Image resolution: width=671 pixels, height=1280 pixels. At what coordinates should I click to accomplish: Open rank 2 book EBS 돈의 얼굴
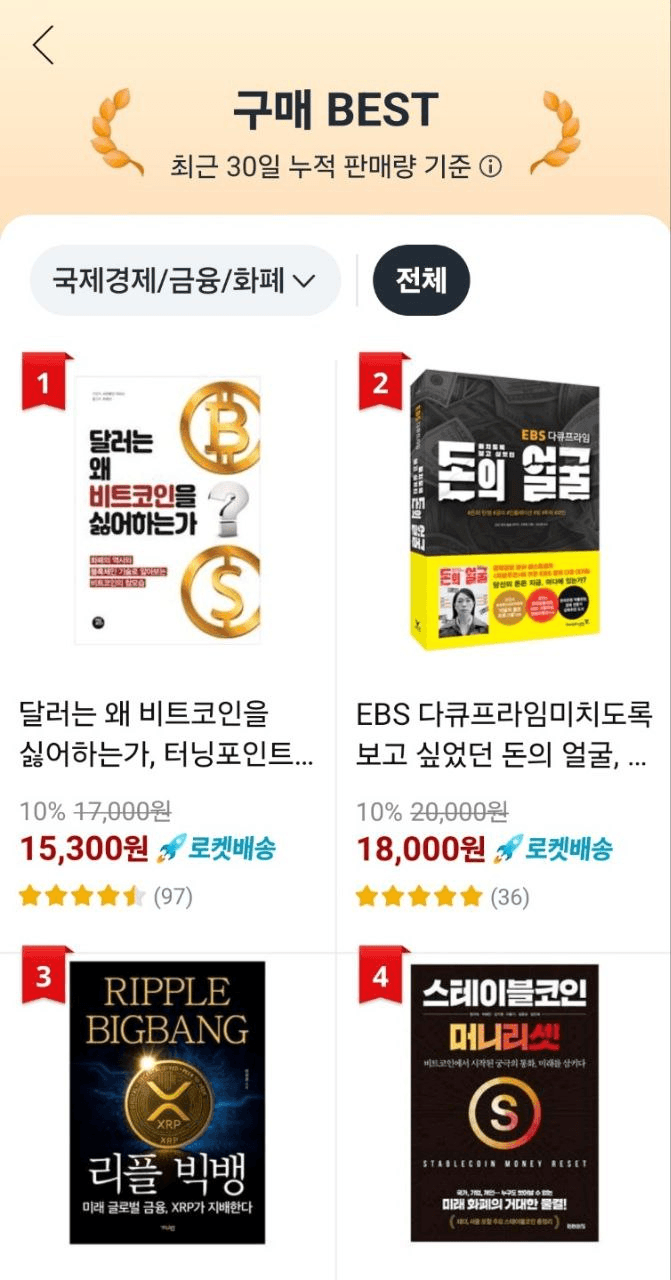click(x=504, y=510)
